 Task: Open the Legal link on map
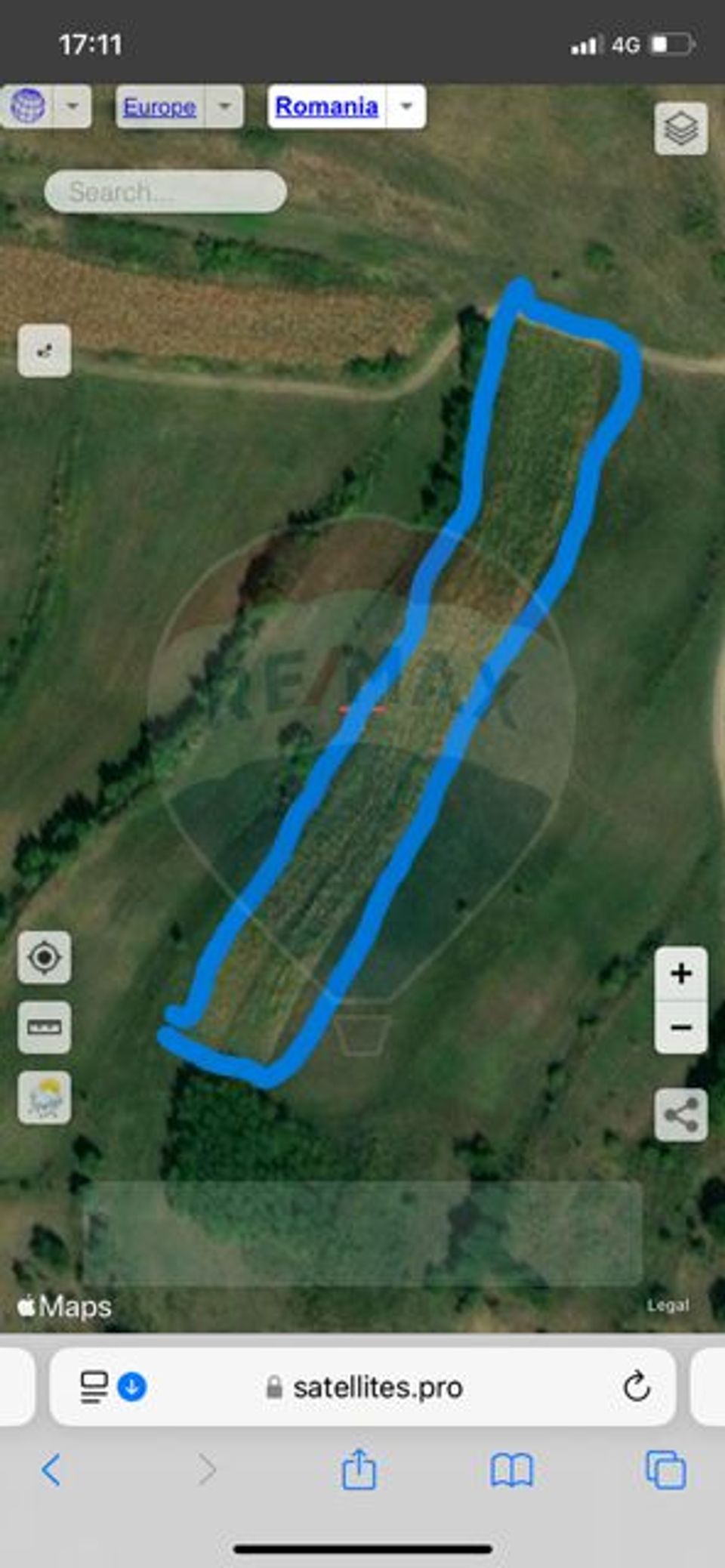(668, 1305)
